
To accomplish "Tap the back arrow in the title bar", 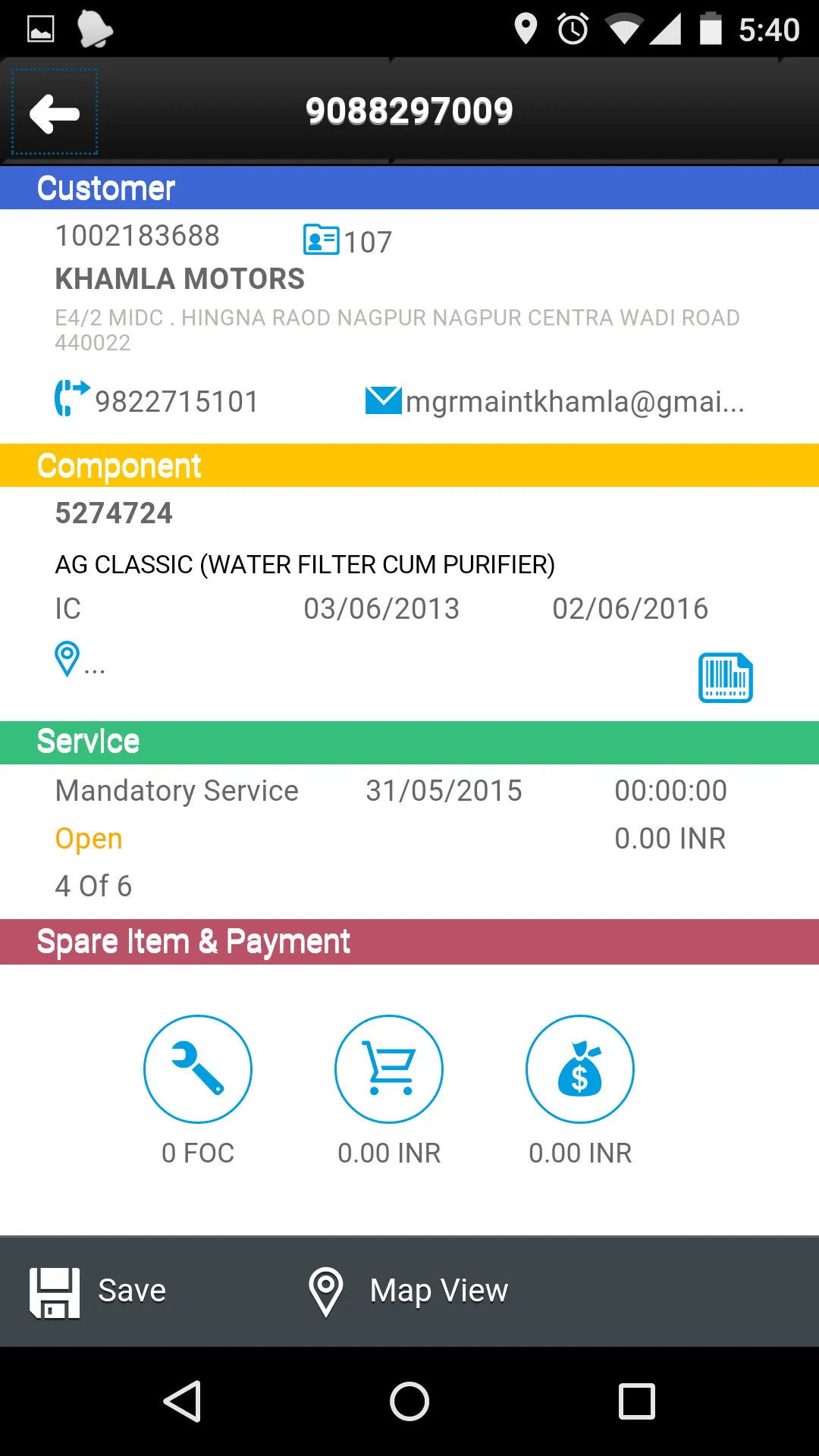I will (x=53, y=112).
